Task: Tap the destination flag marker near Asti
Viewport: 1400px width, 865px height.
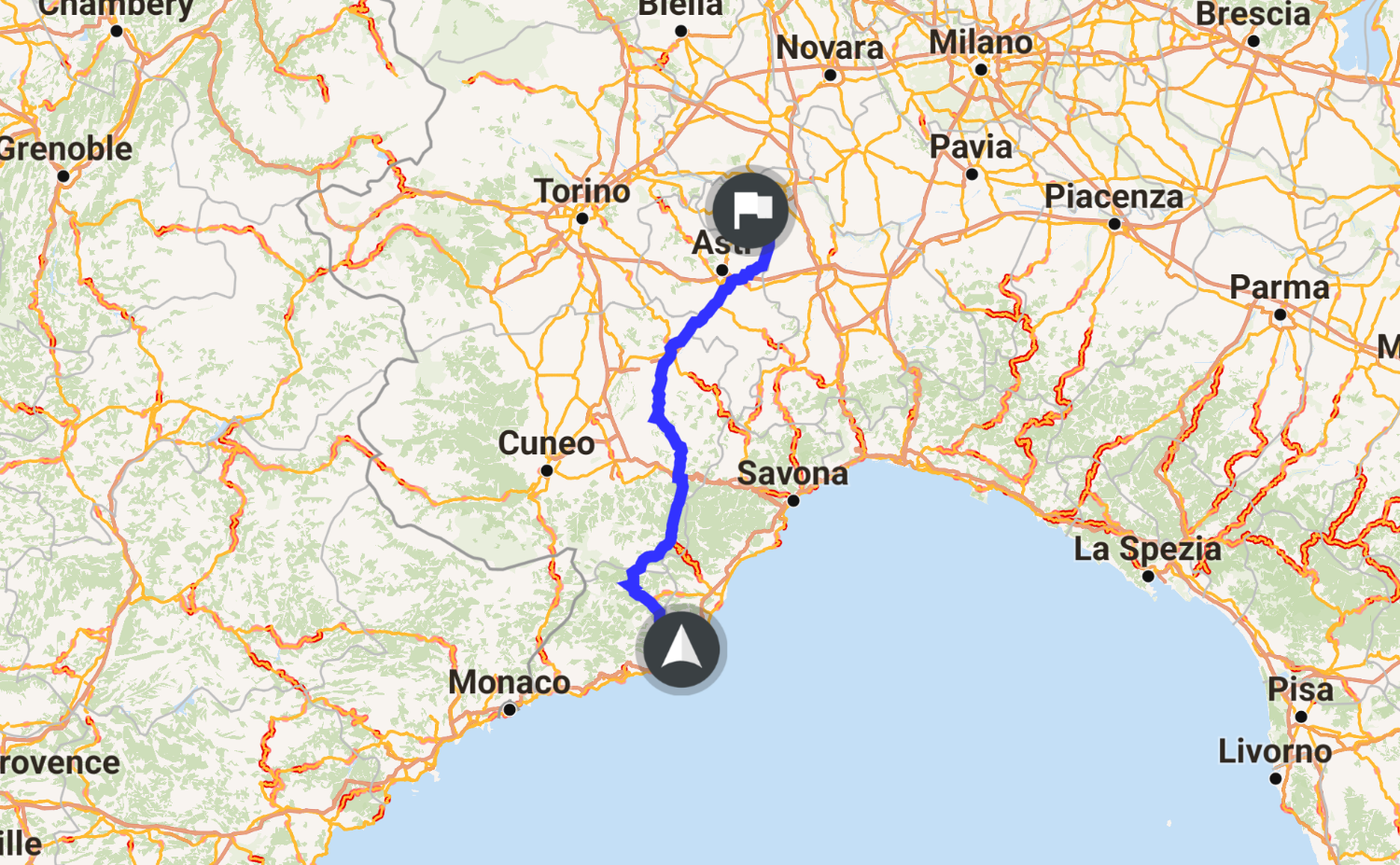Action: 749,210
